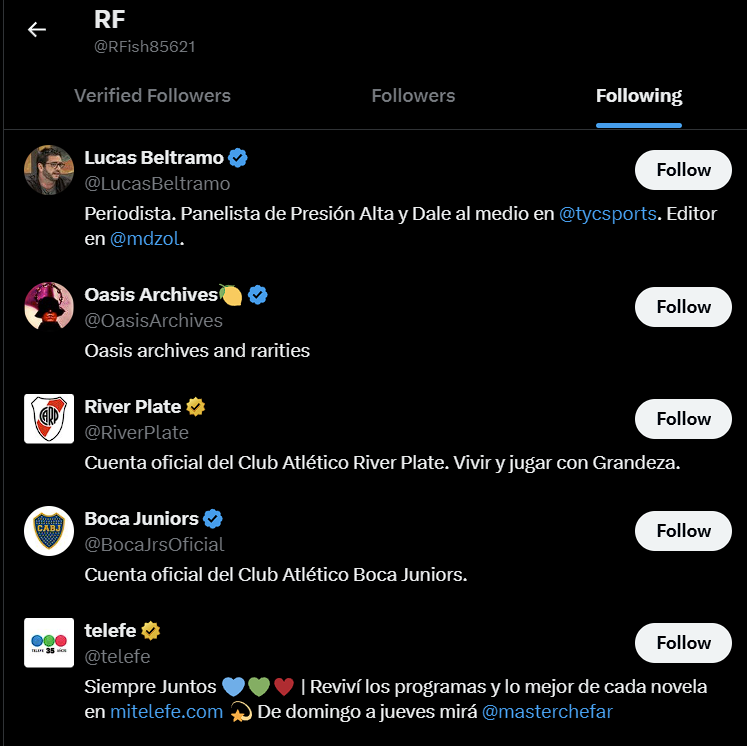This screenshot has height=746, width=747.
Task: Select the Following tab
Action: coord(638,96)
